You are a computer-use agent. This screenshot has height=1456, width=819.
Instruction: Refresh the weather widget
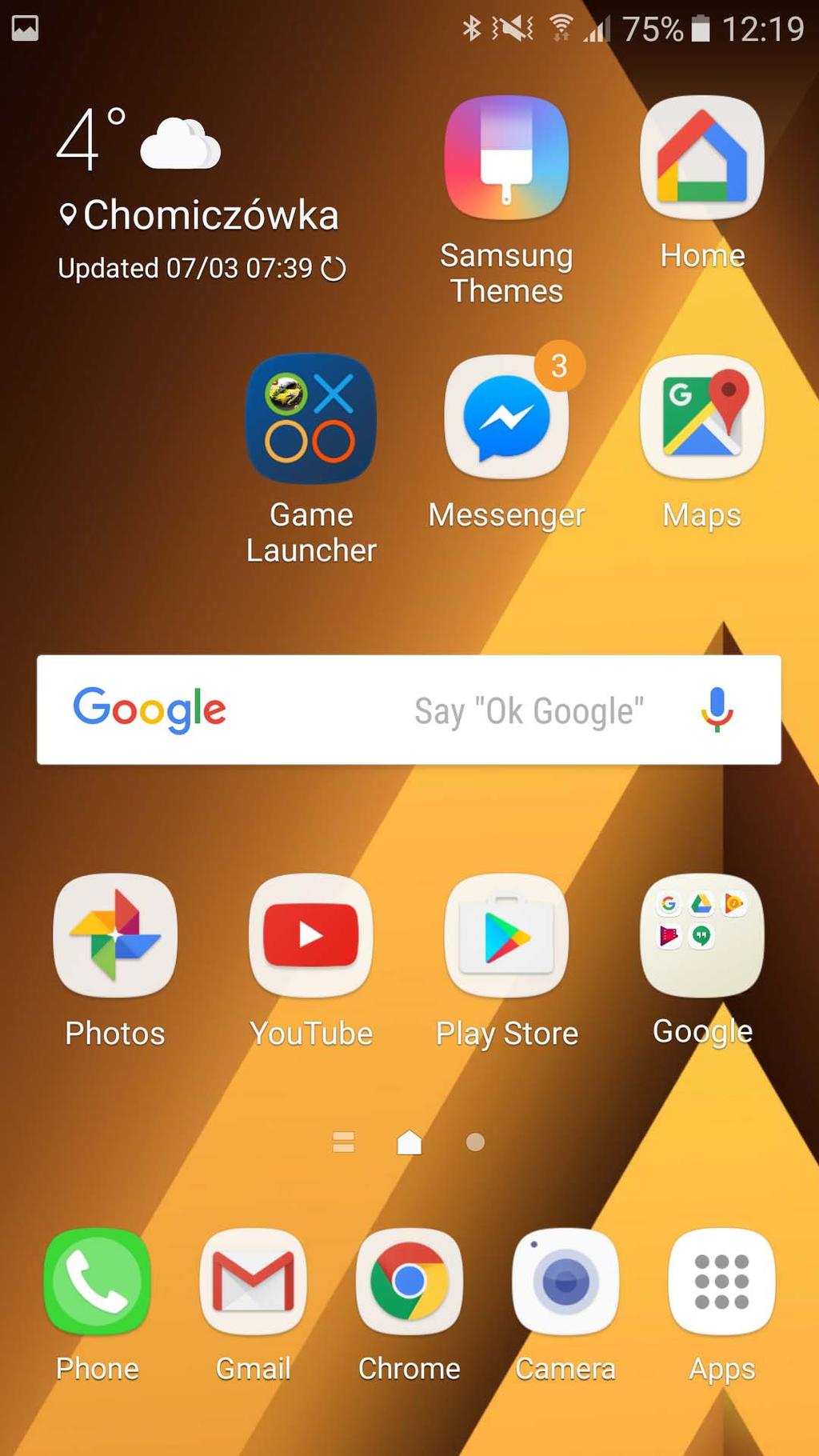point(334,269)
